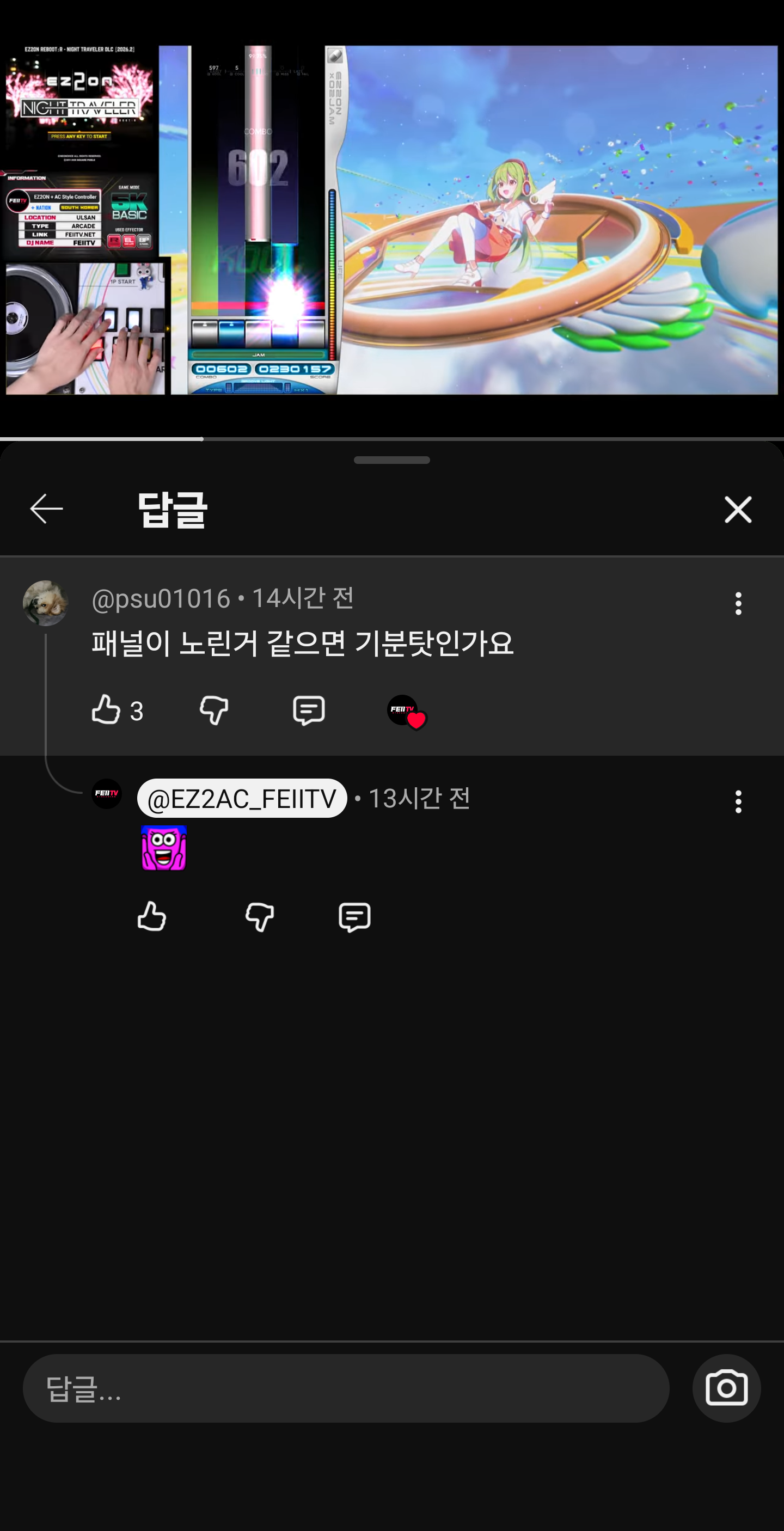
Task: Like the comment by @psu01016
Action: pos(106,709)
